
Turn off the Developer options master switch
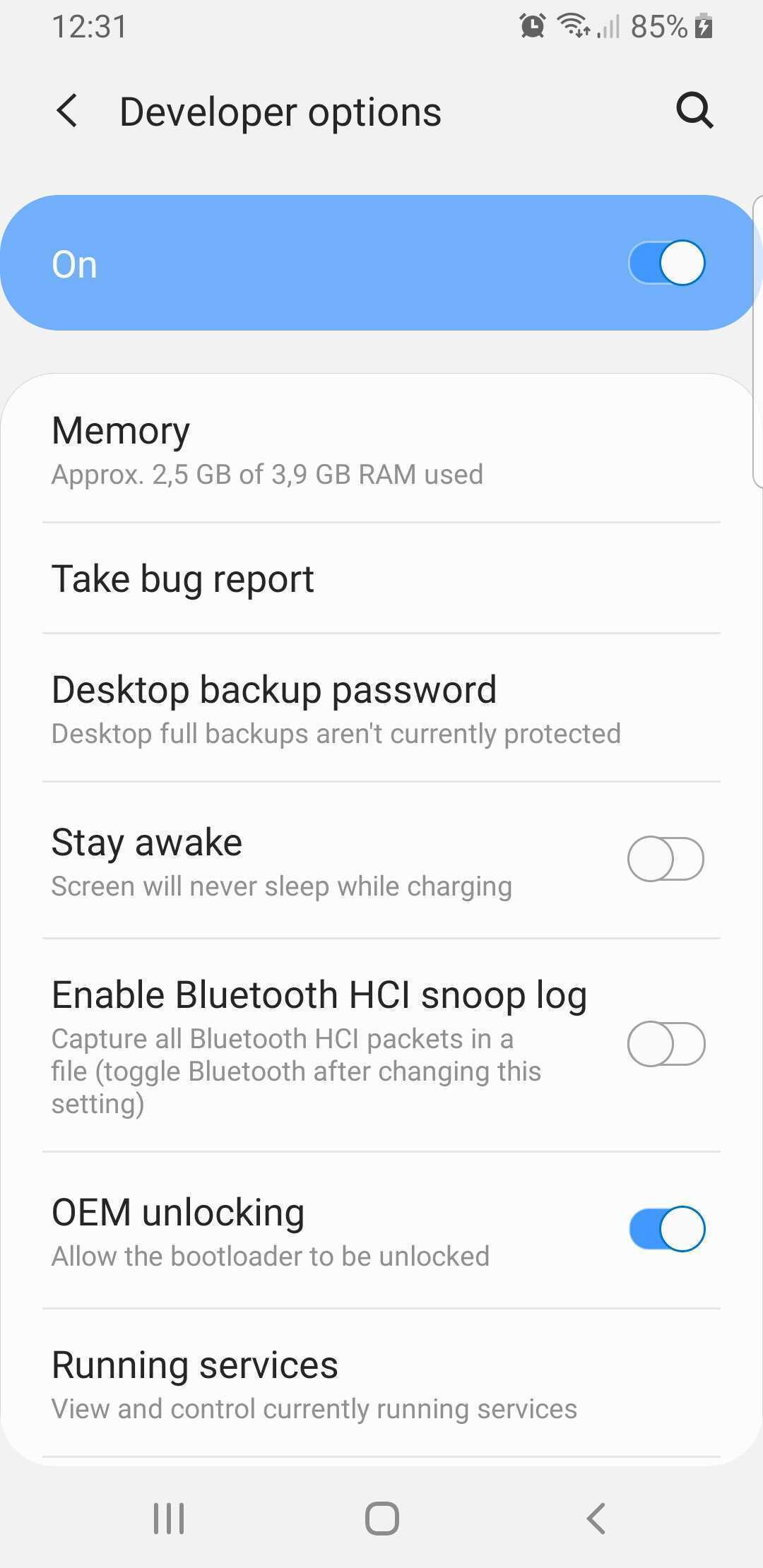pyautogui.click(x=666, y=263)
